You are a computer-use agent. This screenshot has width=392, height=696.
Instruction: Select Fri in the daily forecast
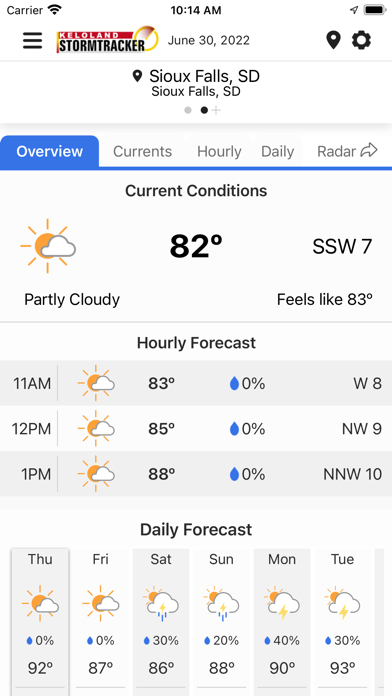click(101, 622)
